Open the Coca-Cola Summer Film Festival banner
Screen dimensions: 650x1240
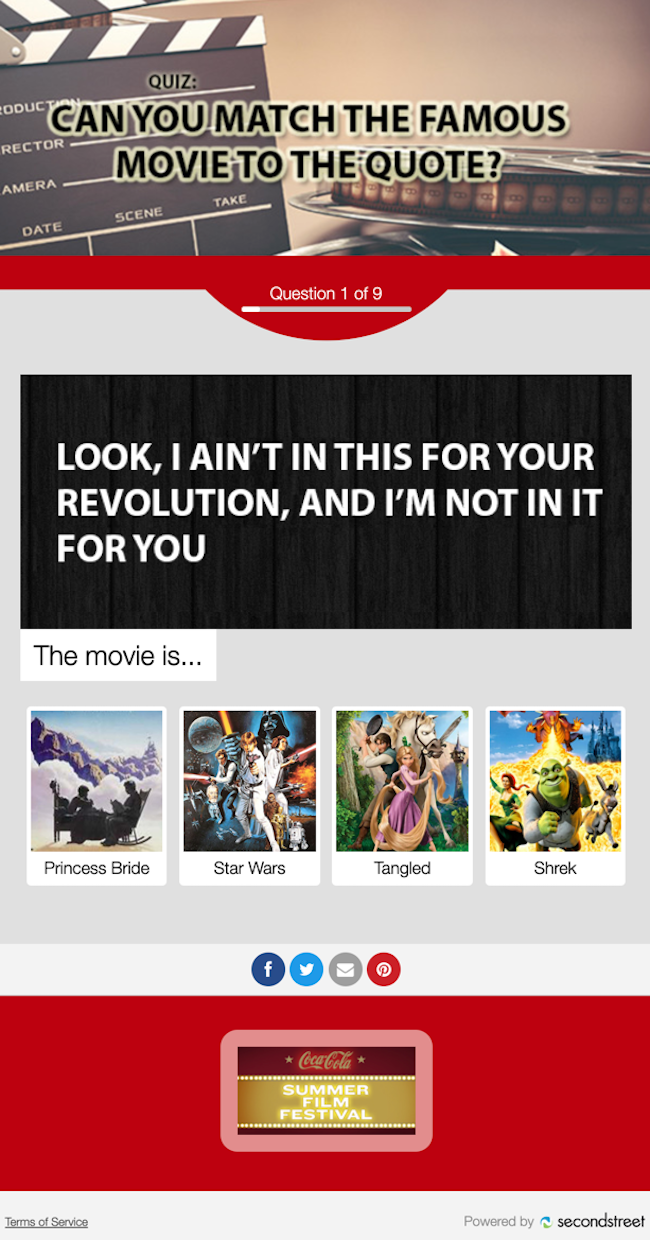326,1090
